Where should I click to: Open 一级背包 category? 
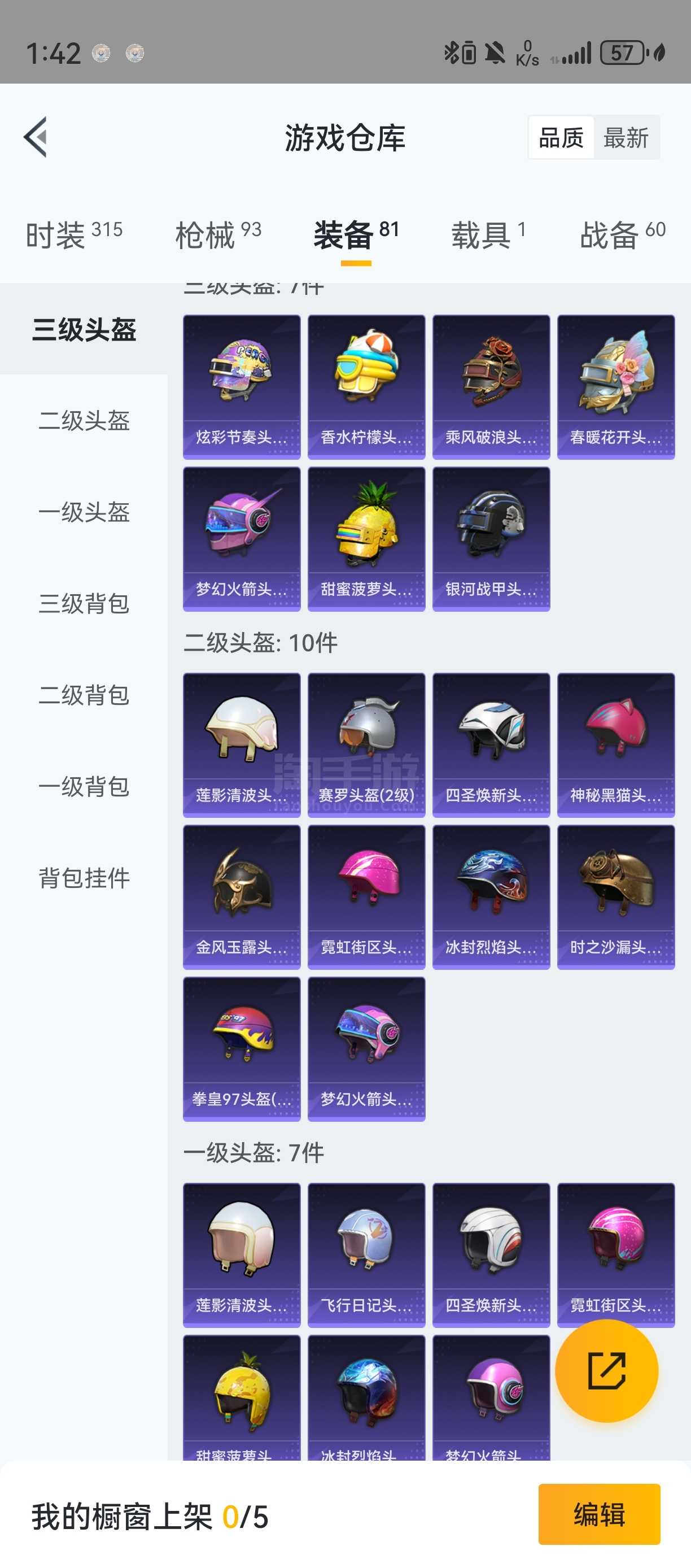(84, 786)
